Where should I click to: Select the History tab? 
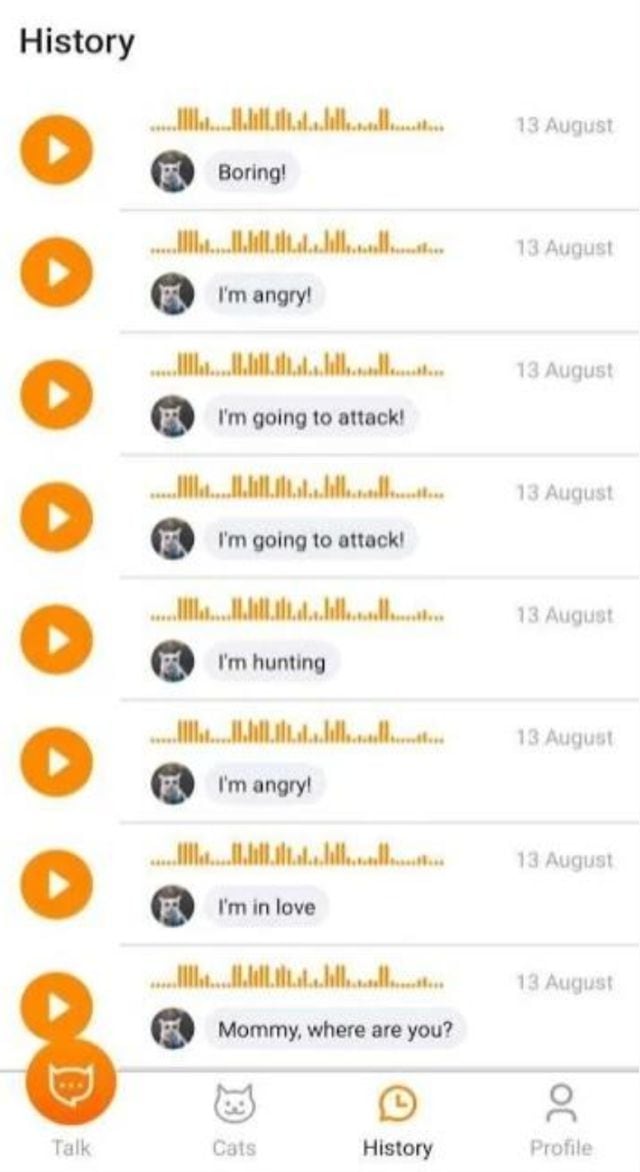(397, 1118)
